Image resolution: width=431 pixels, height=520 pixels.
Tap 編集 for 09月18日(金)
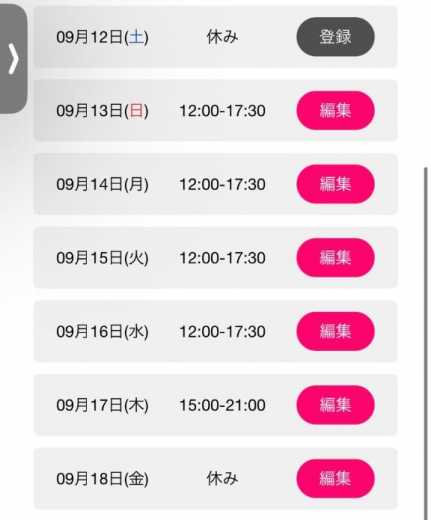[335, 479]
